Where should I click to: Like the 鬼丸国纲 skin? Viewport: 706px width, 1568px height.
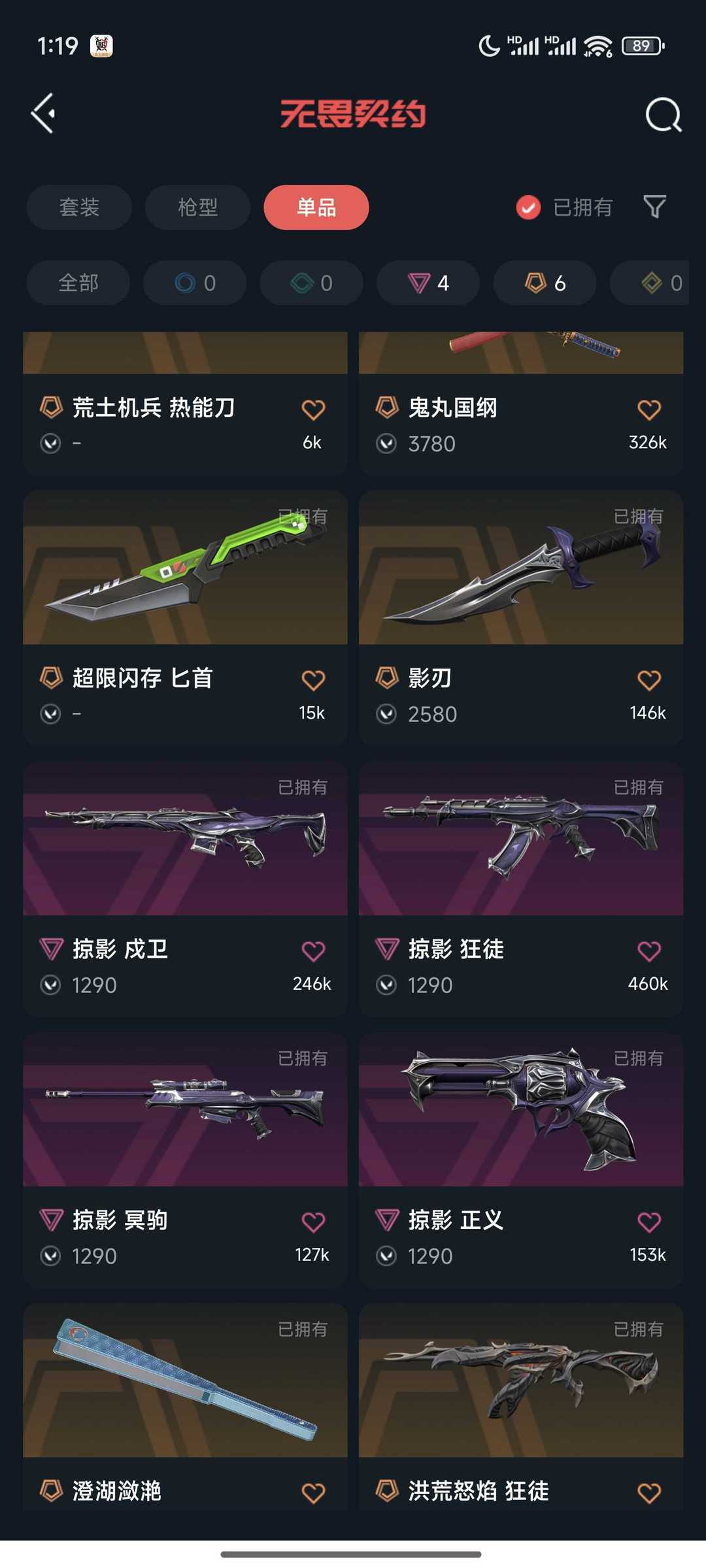coord(648,410)
